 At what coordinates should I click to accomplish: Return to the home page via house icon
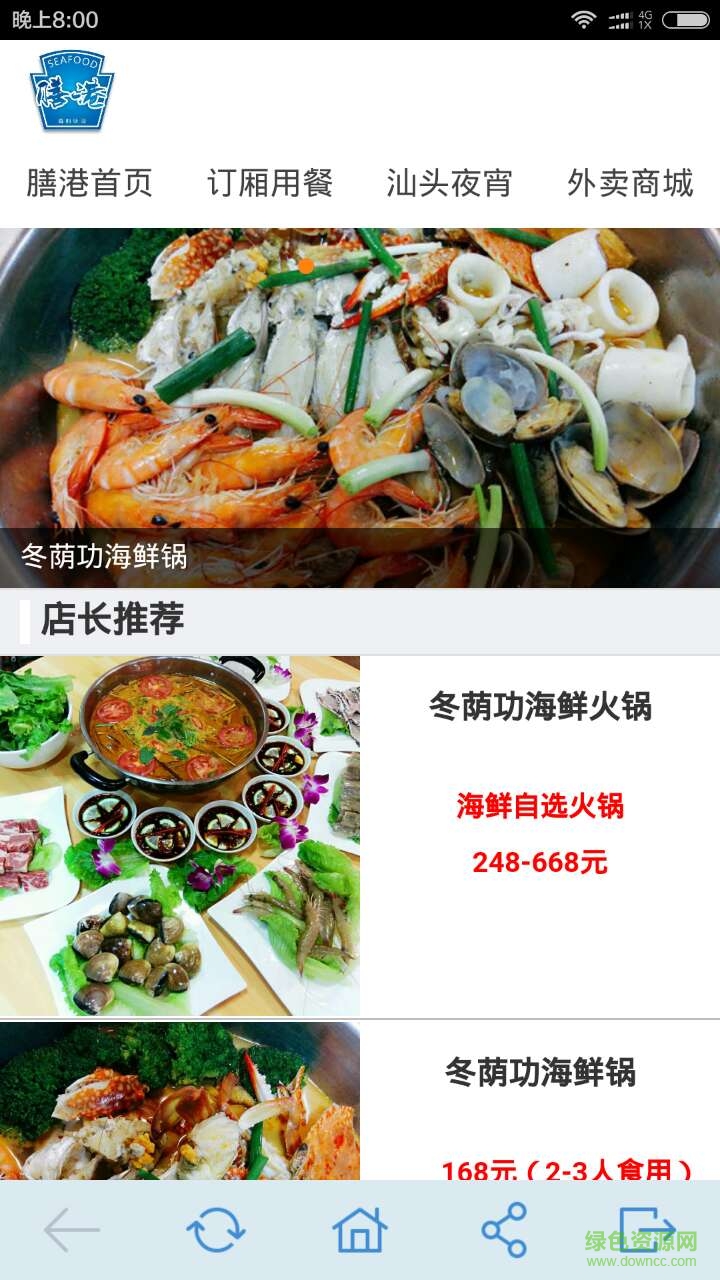pos(360,1230)
